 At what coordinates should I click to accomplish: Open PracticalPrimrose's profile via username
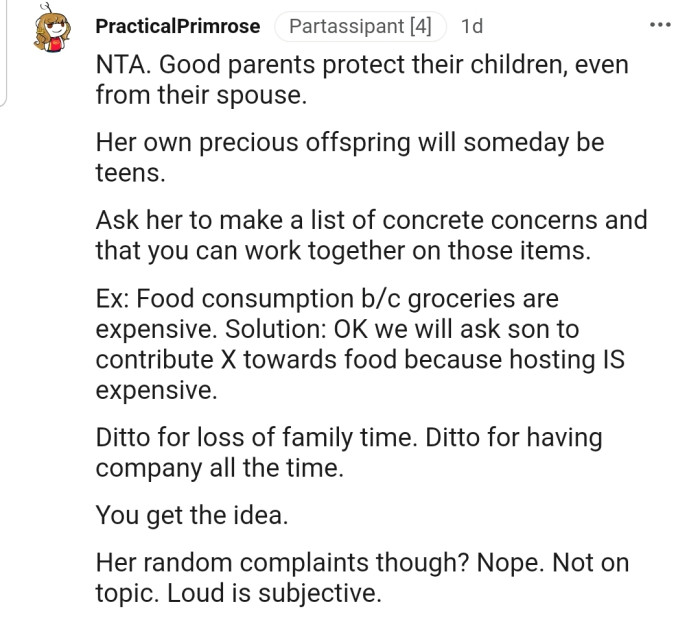pyautogui.click(x=178, y=27)
